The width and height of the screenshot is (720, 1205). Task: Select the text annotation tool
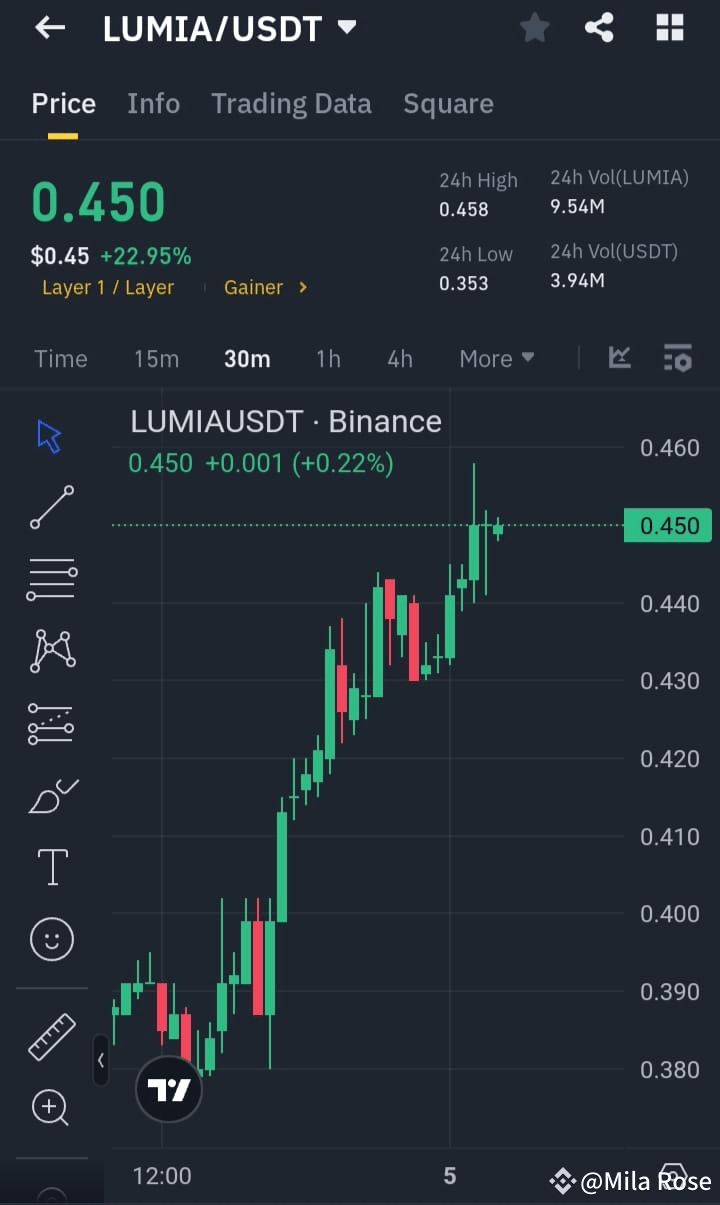(x=51, y=866)
